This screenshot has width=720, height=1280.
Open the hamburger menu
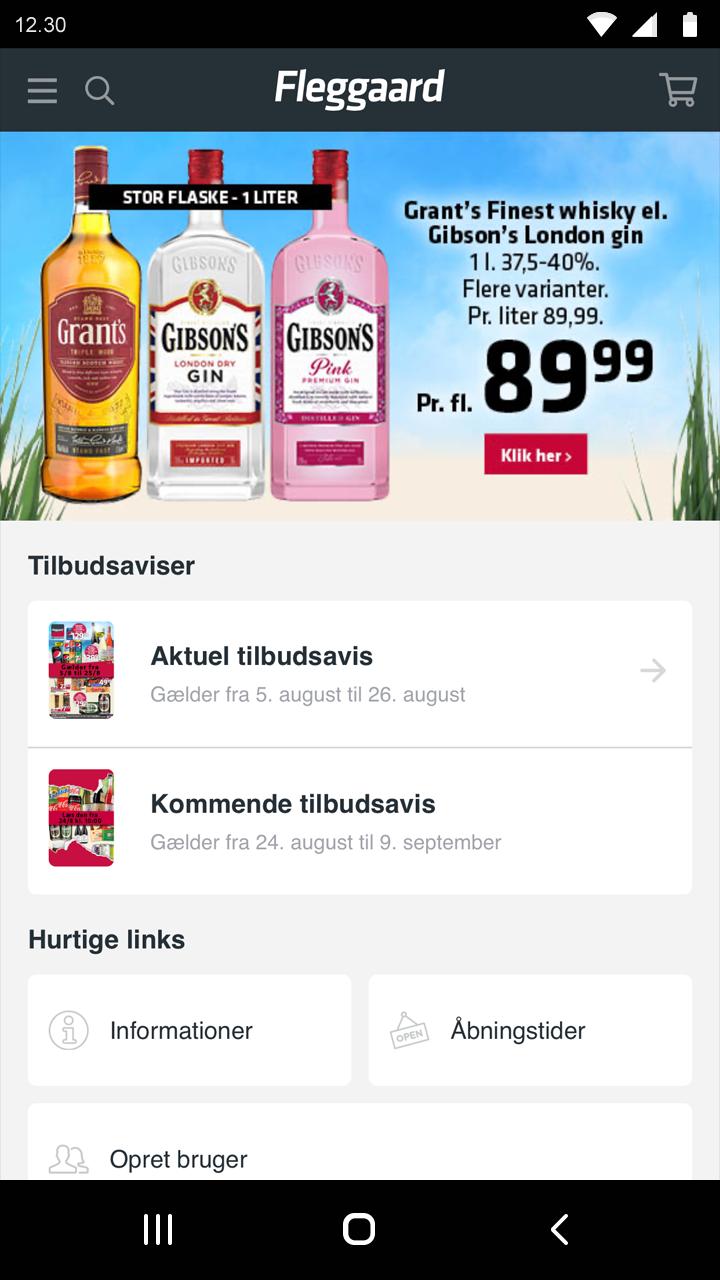click(x=42, y=91)
